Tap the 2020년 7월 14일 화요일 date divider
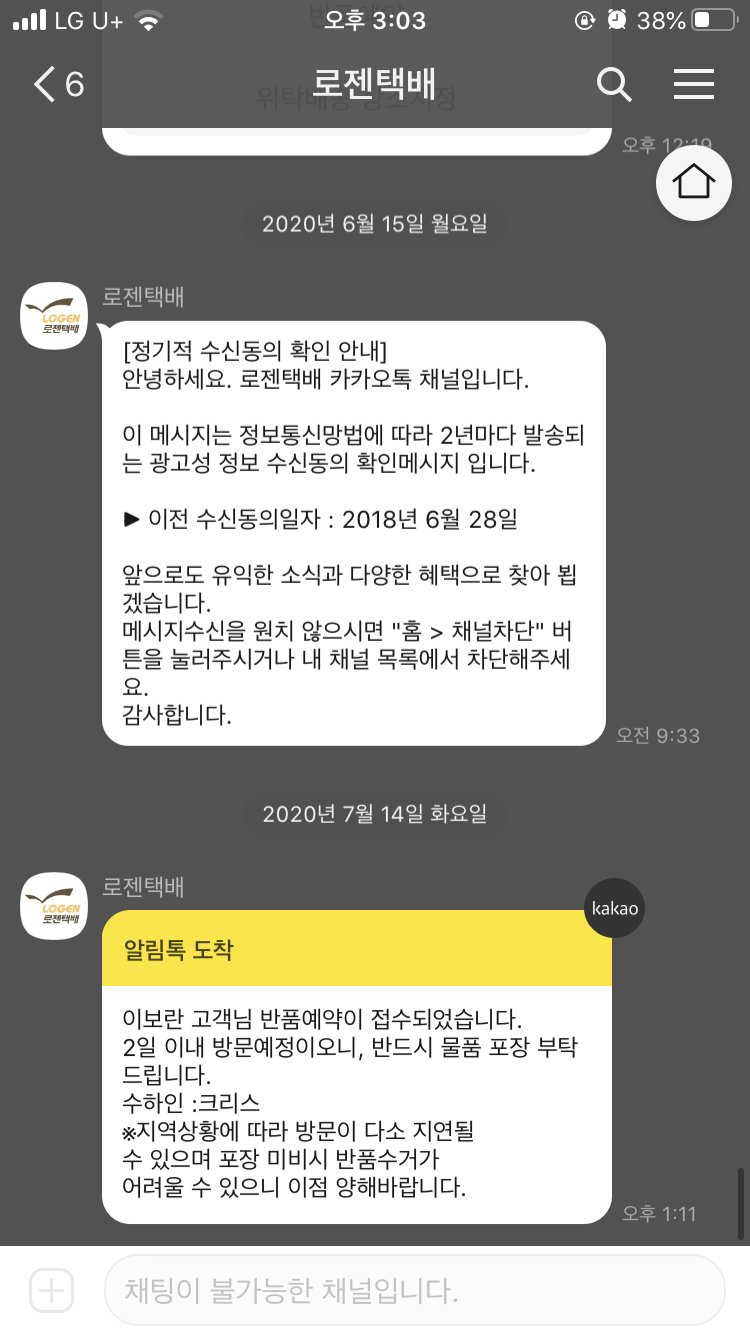Screen dimensions: 750x1334 point(374,813)
